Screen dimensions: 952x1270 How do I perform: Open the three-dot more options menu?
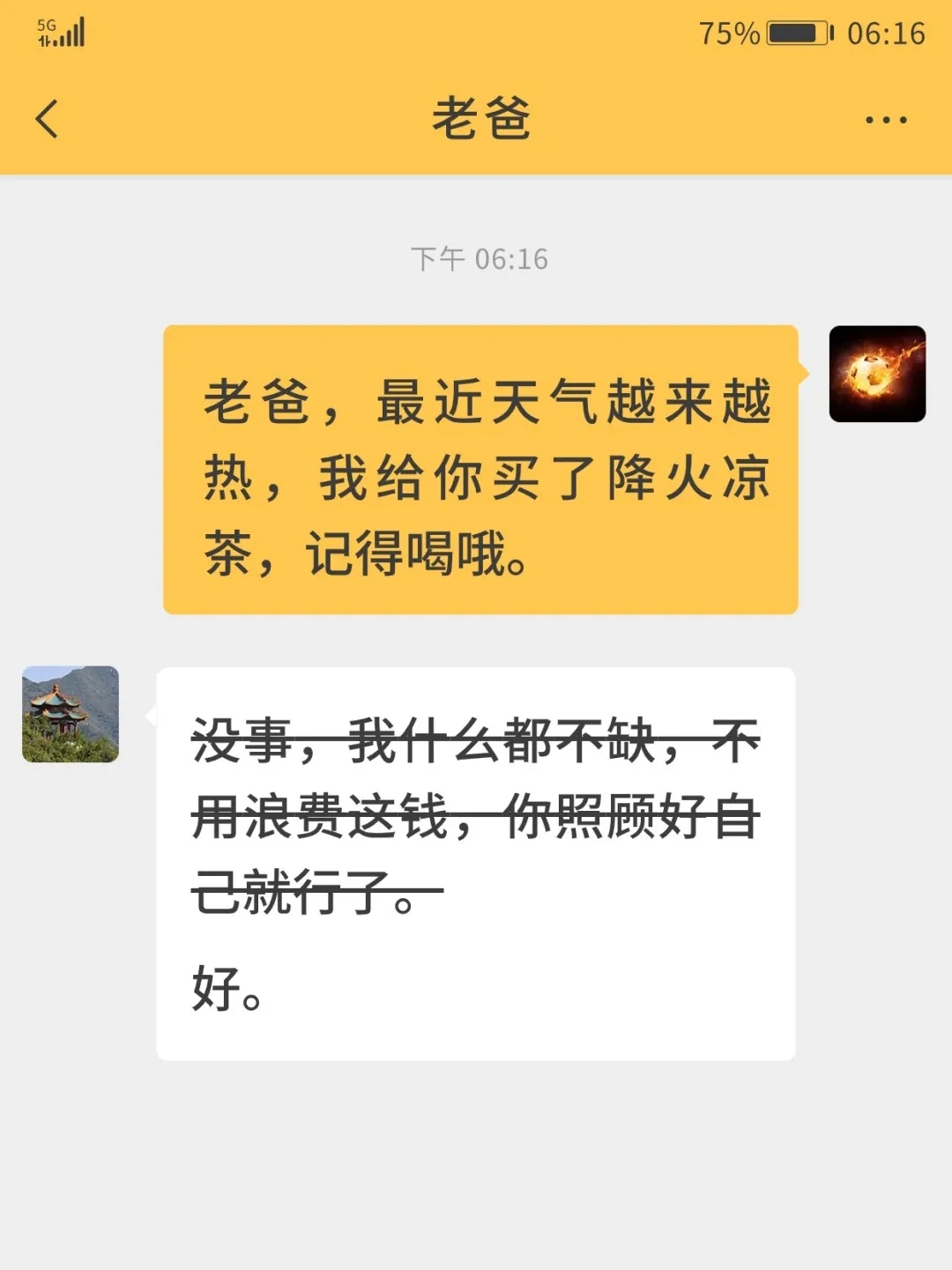(885, 120)
